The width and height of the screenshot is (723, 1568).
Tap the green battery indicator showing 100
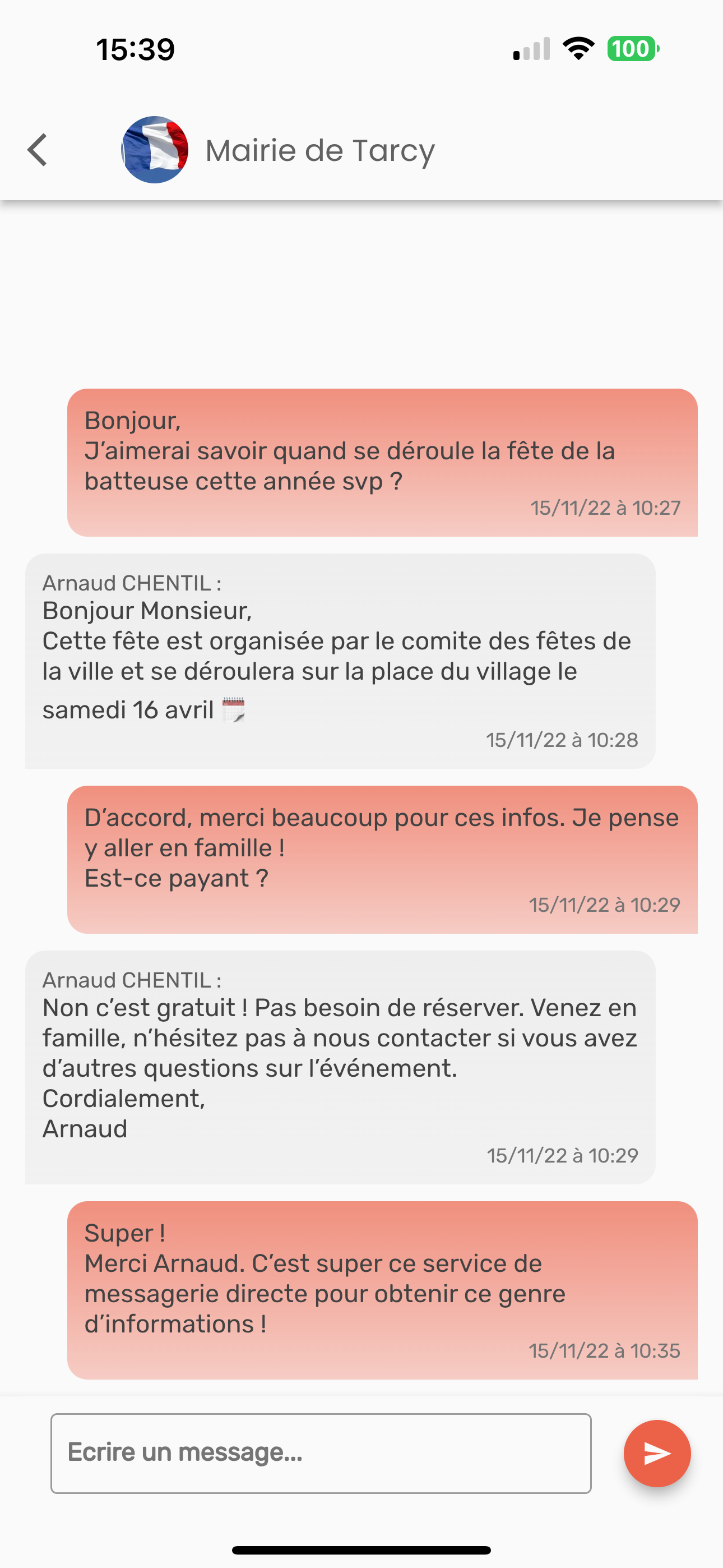pyautogui.click(x=631, y=50)
